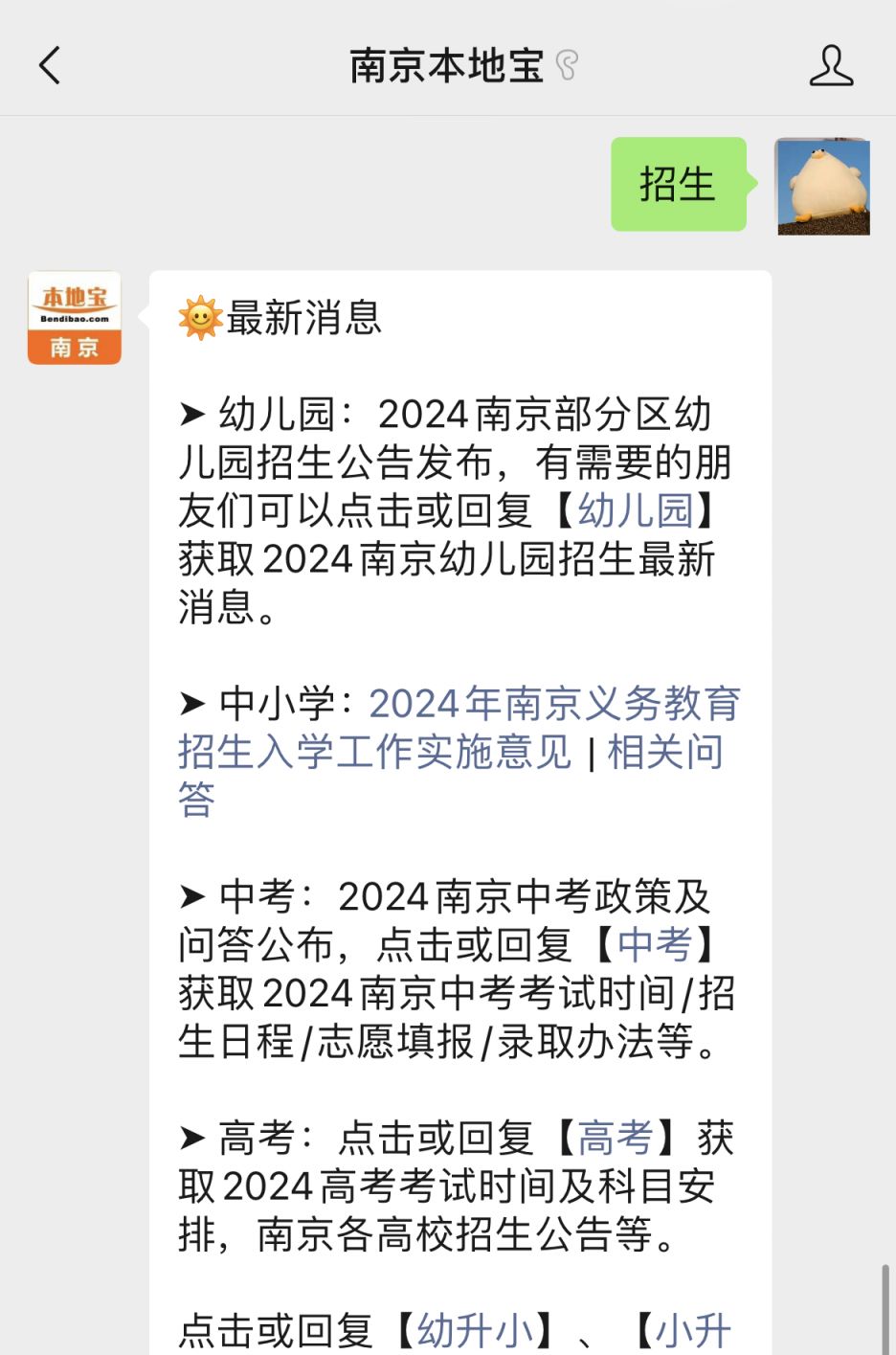Open the 南京本地宝 account avatar
The width and height of the screenshot is (896, 1355).
(x=74, y=316)
